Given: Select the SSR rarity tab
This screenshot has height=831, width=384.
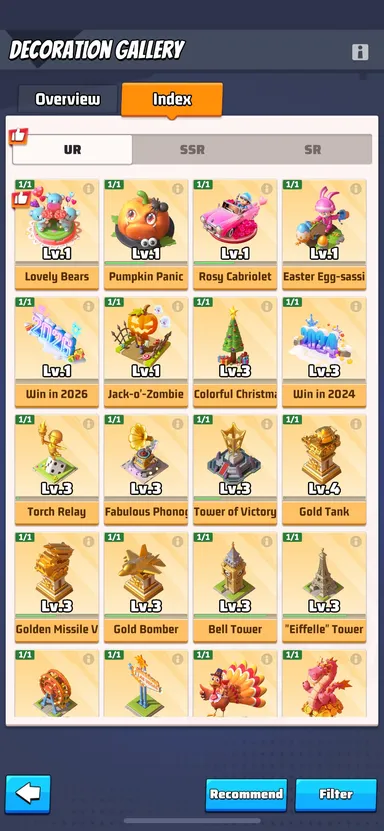Looking at the screenshot, I should coord(192,149).
